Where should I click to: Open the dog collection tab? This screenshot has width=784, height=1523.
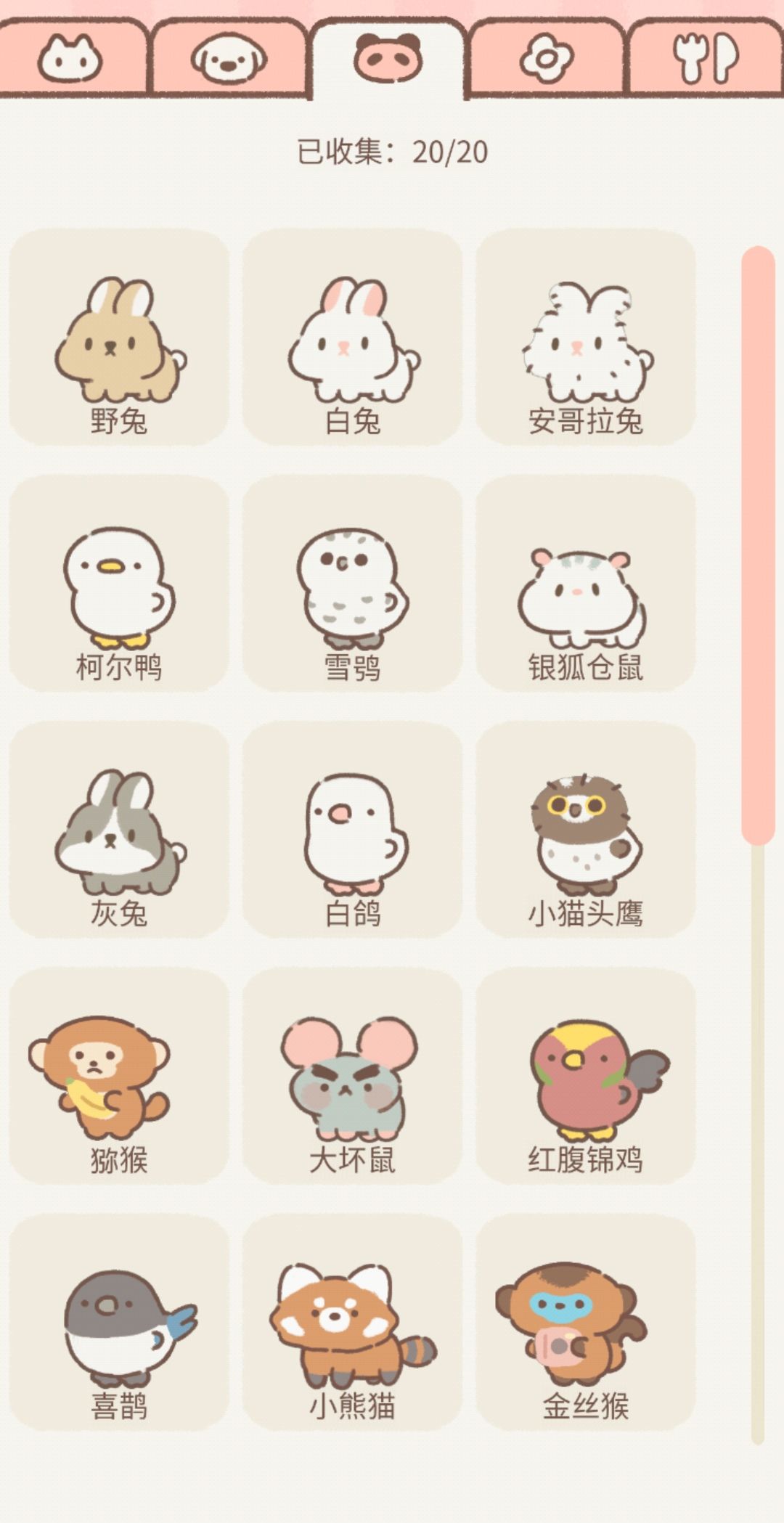(225, 58)
